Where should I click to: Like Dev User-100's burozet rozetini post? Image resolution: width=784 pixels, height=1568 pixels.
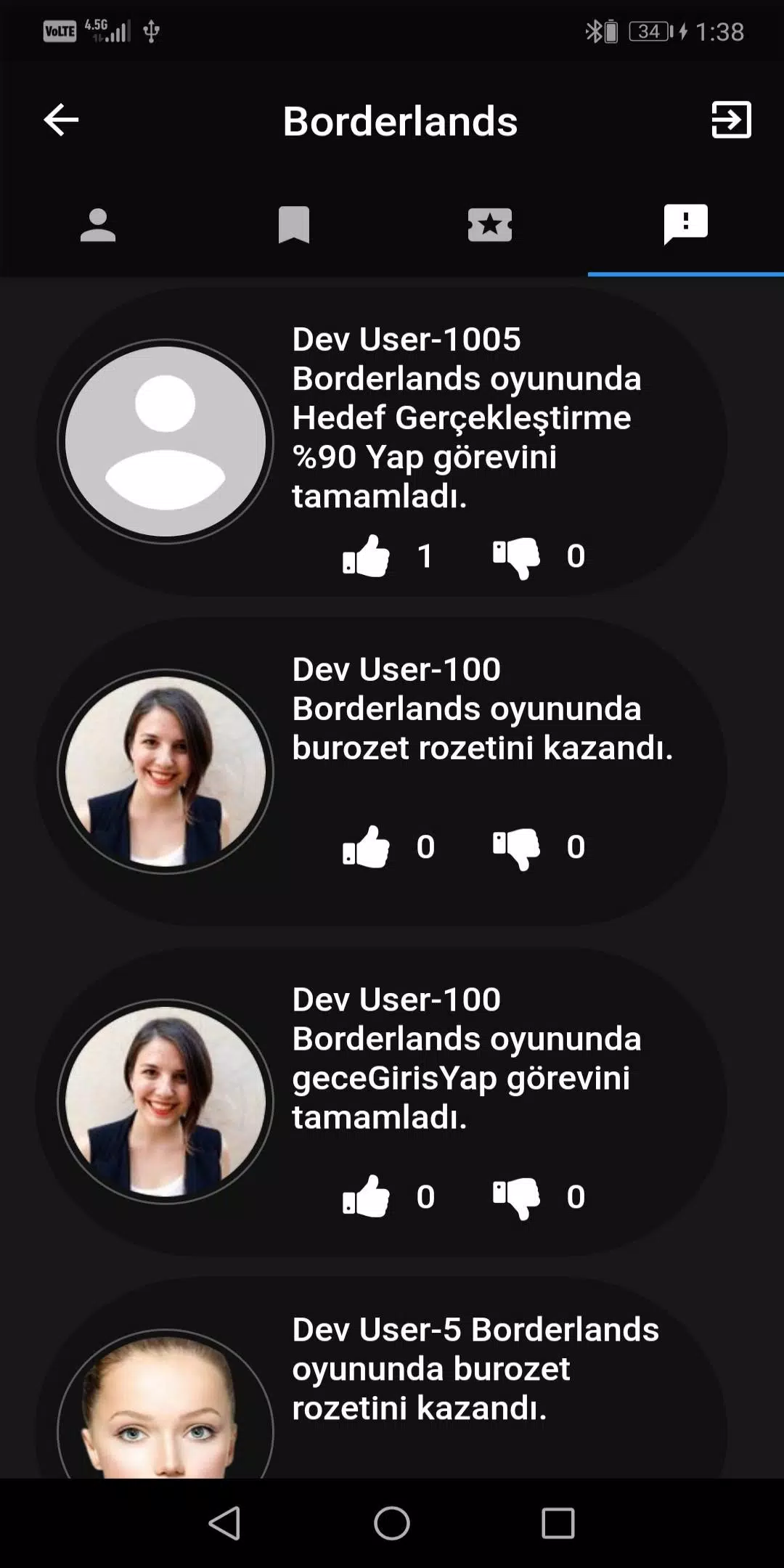tap(367, 847)
